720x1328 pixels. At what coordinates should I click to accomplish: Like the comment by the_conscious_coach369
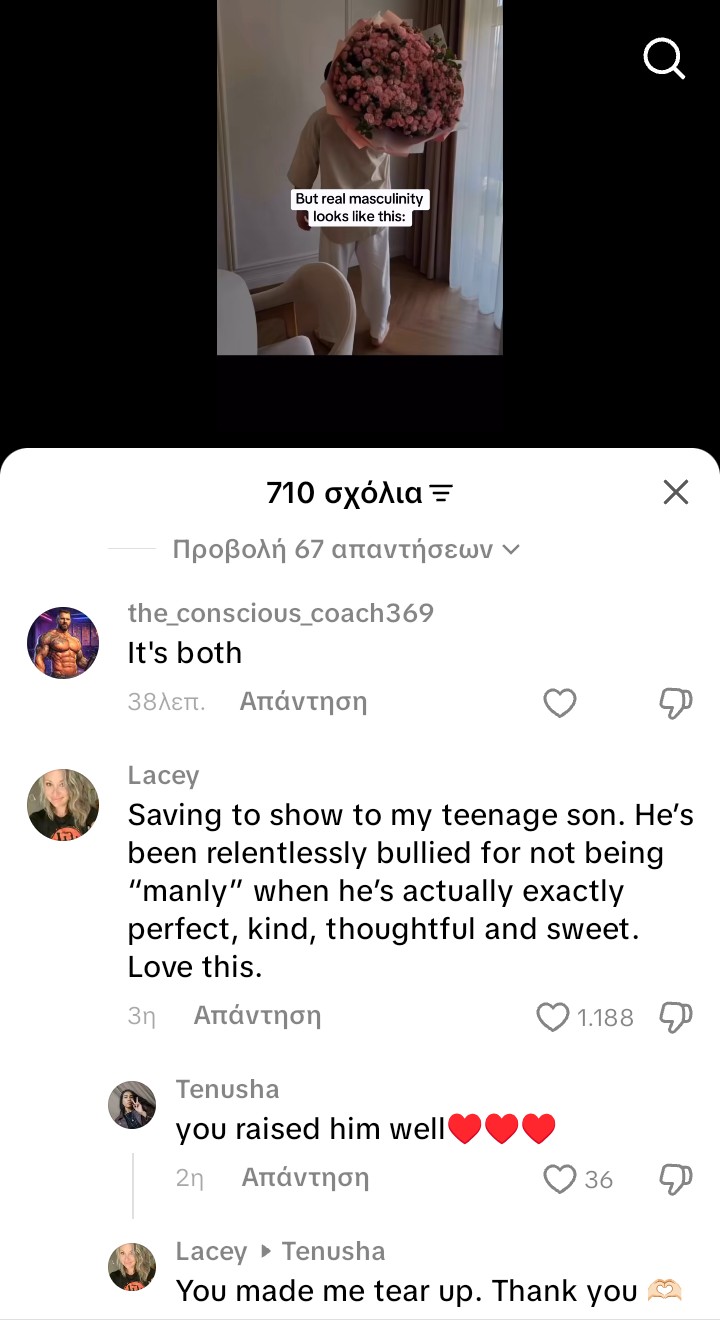pyautogui.click(x=560, y=703)
